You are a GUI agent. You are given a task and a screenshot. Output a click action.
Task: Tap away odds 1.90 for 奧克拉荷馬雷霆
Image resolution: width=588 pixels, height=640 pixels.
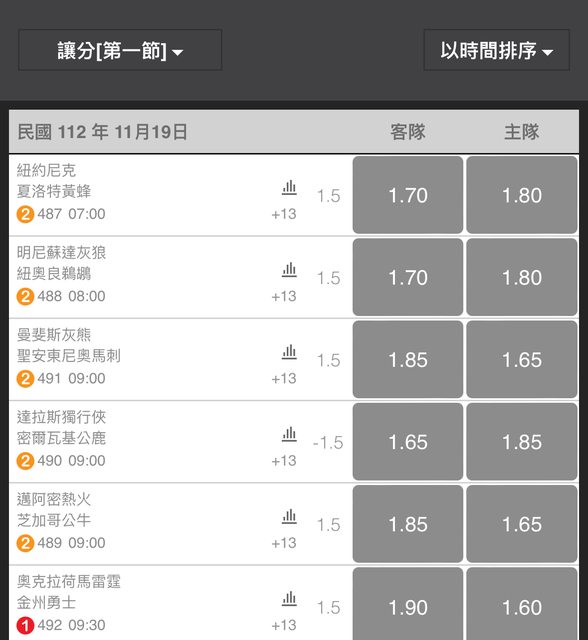click(408, 605)
